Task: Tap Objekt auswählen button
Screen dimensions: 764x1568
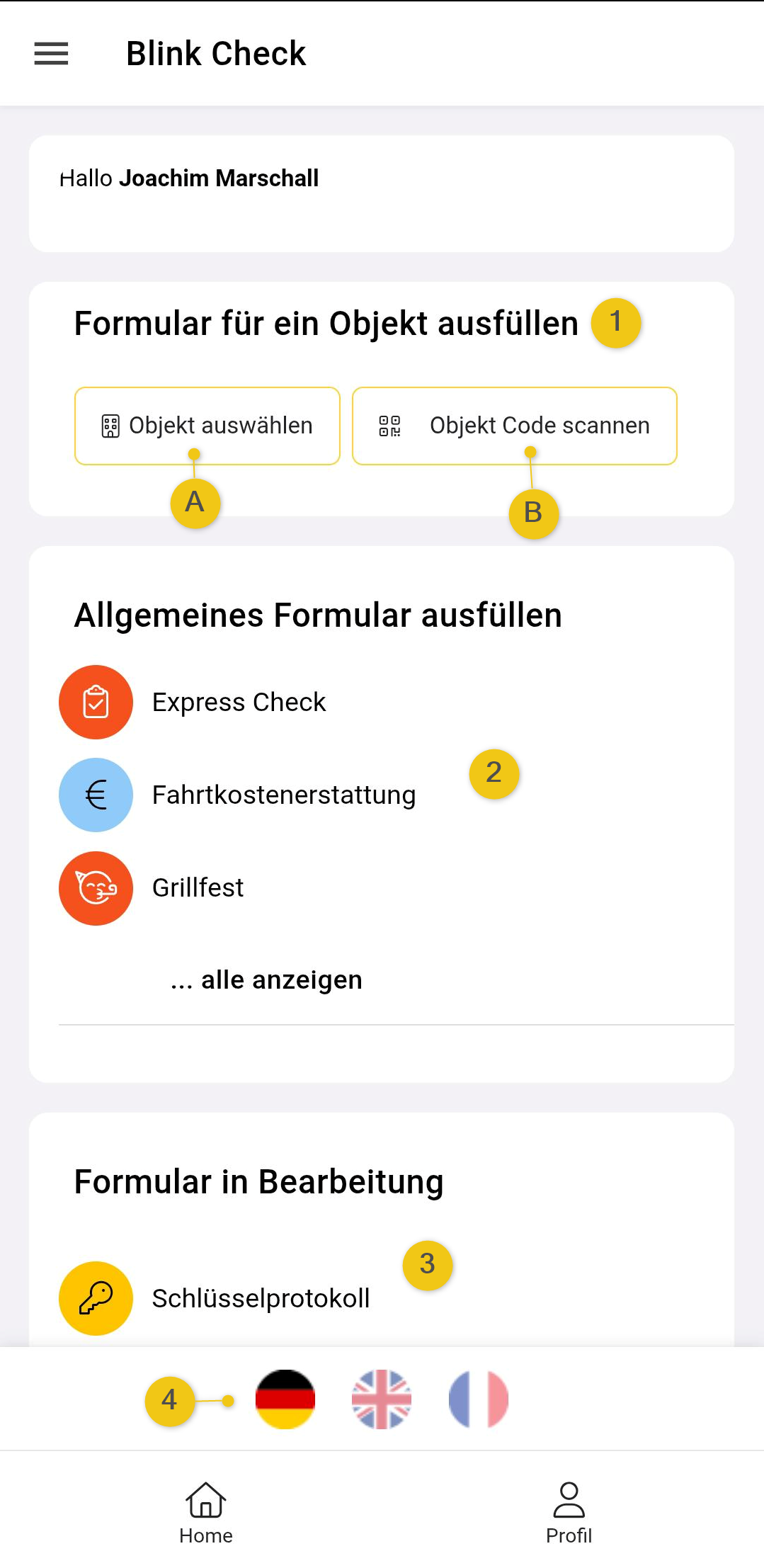Action: [207, 425]
